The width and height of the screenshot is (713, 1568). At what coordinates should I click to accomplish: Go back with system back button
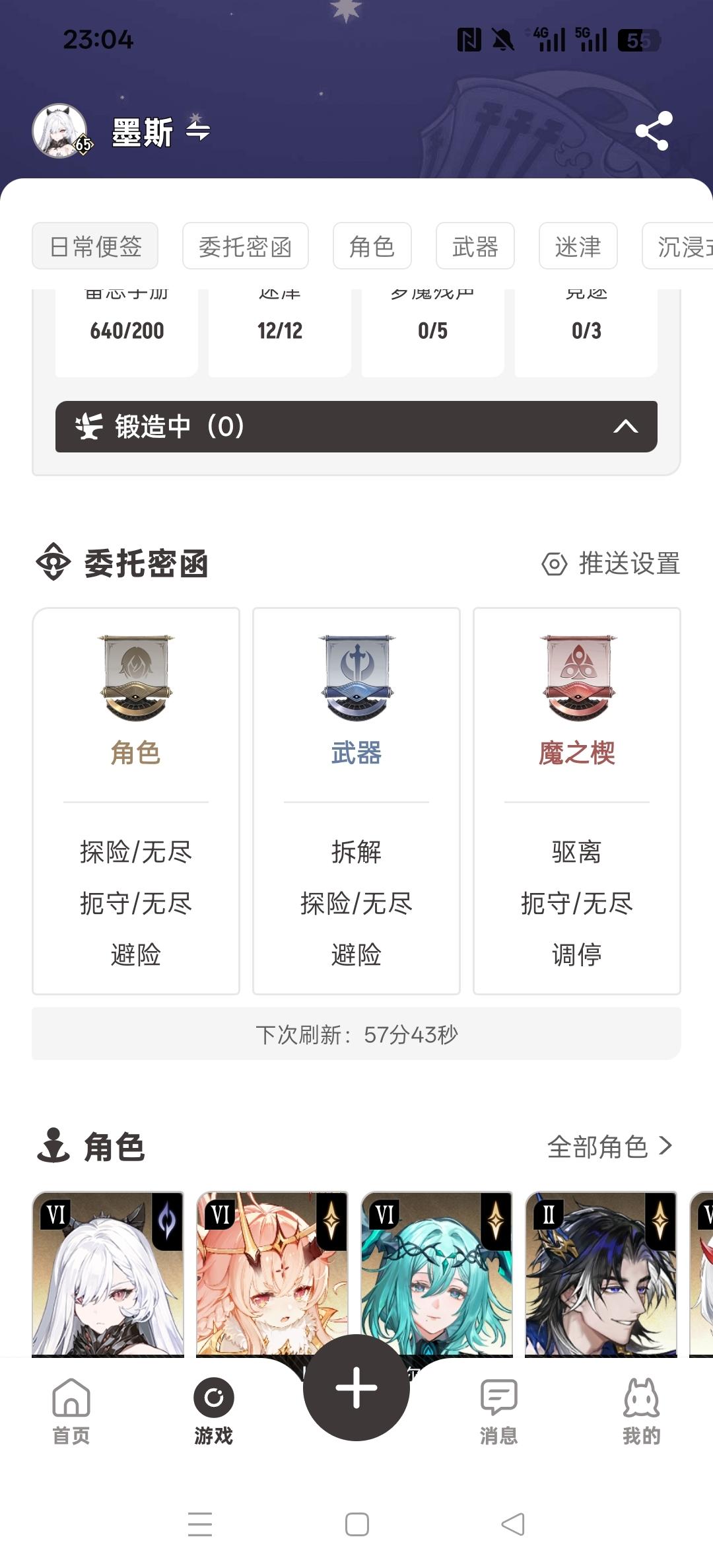(x=513, y=1524)
